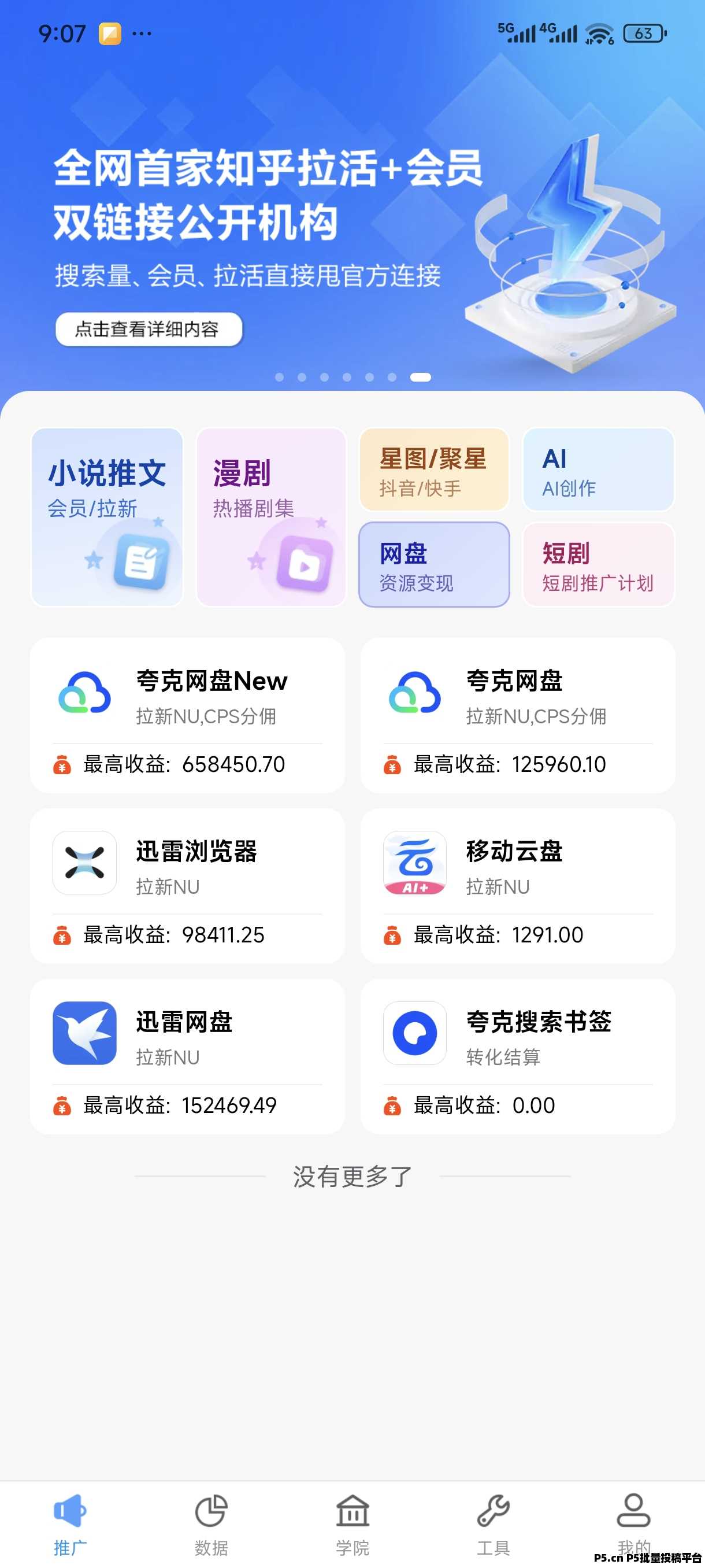Open the AI创作 section
This screenshot has width=705, height=1568.
598,469
